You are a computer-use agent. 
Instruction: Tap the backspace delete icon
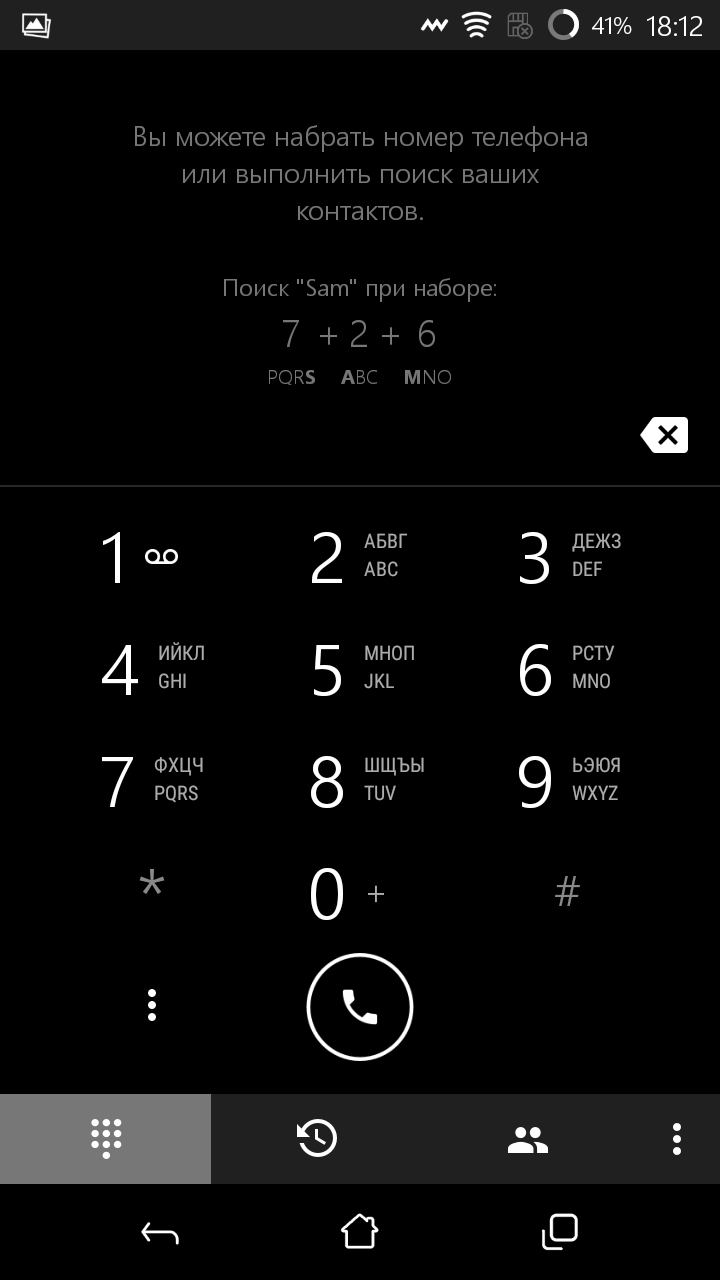[664, 435]
